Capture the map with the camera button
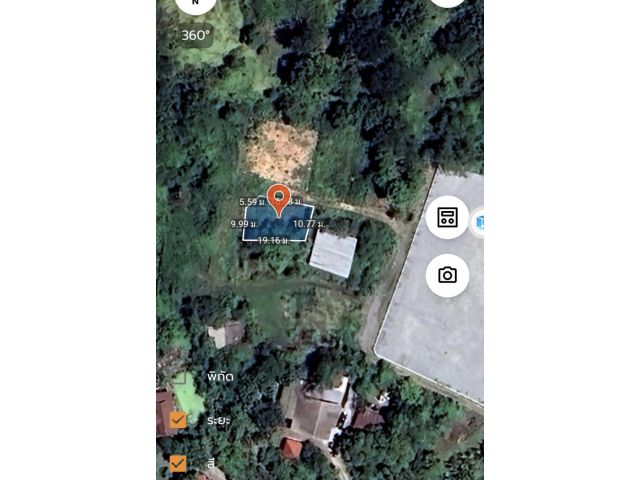Screen dimensions: 640x480 click(447, 275)
